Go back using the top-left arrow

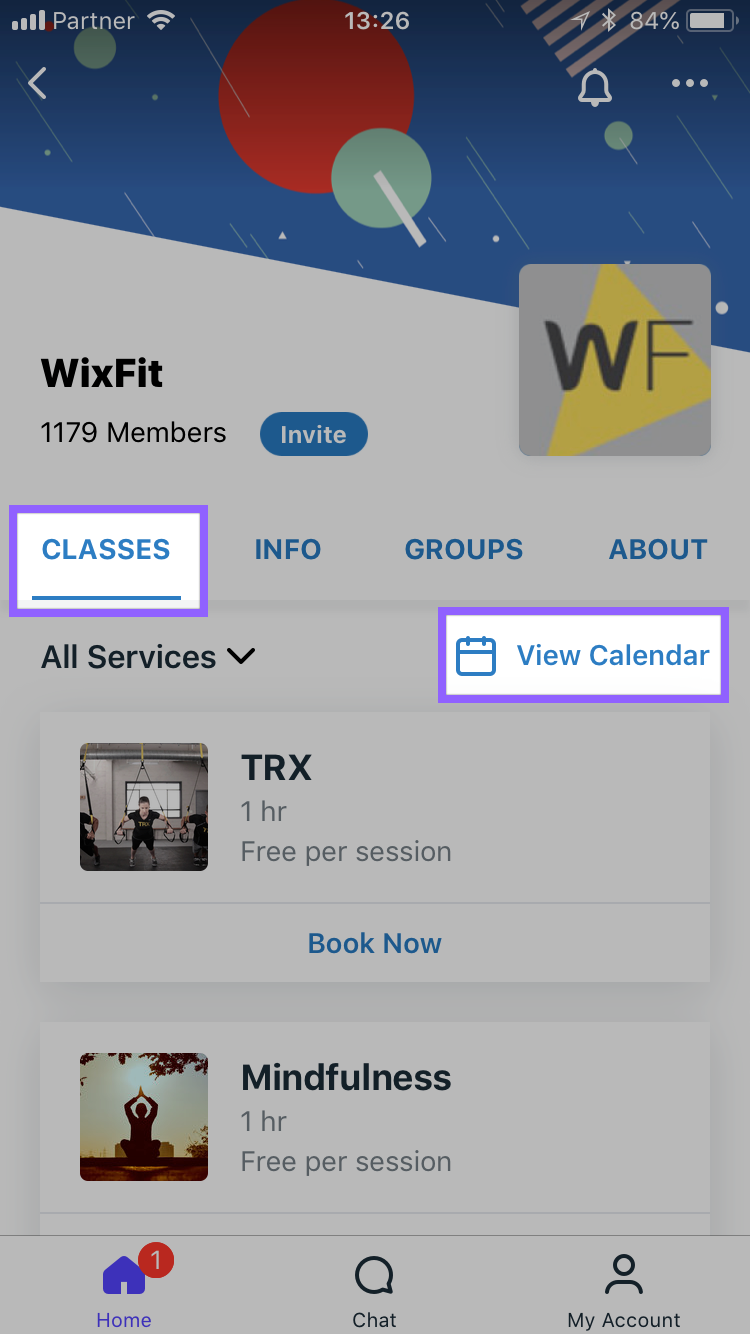tap(38, 83)
